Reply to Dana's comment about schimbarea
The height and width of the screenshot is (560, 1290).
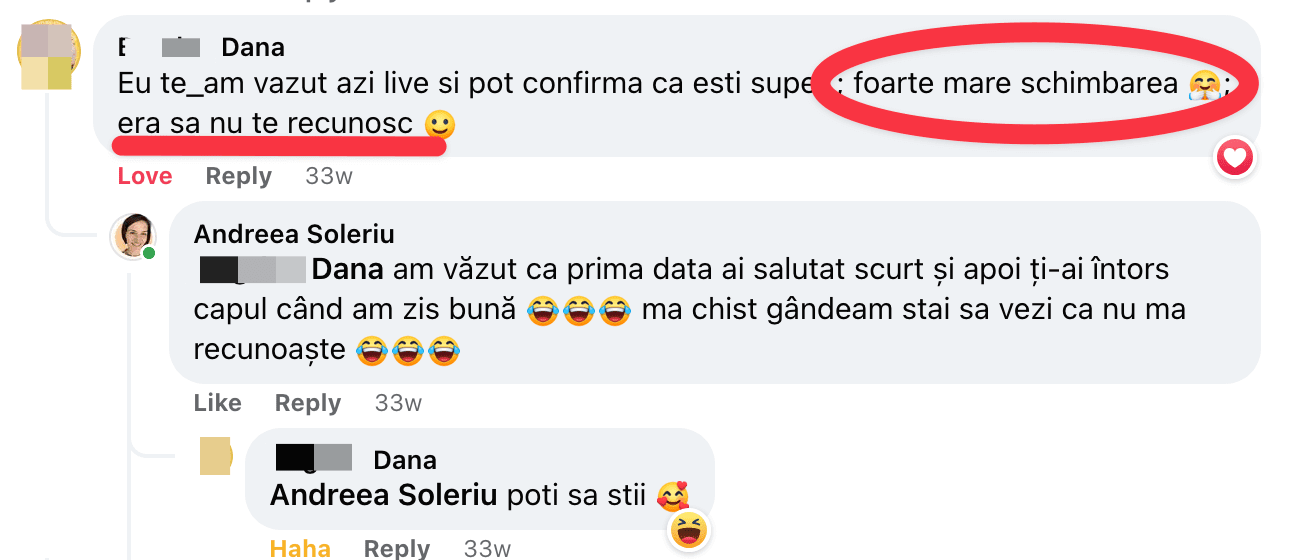238,177
